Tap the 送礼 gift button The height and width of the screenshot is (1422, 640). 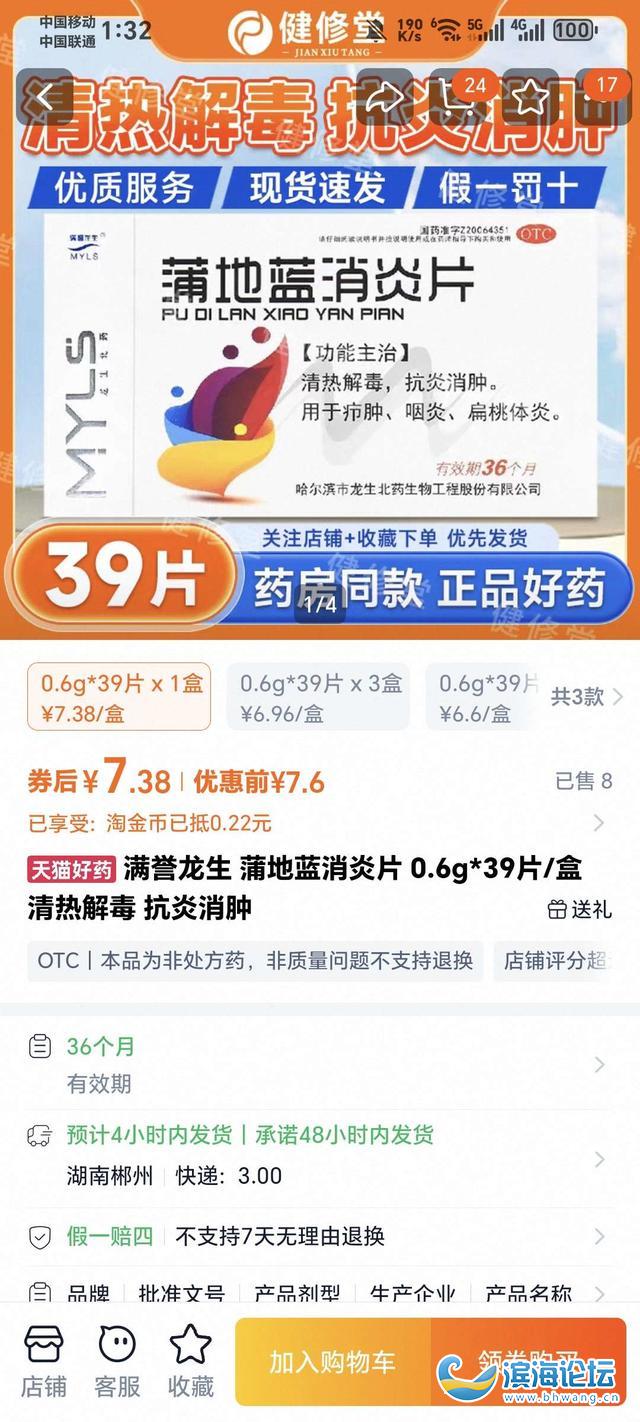tap(579, 909)
